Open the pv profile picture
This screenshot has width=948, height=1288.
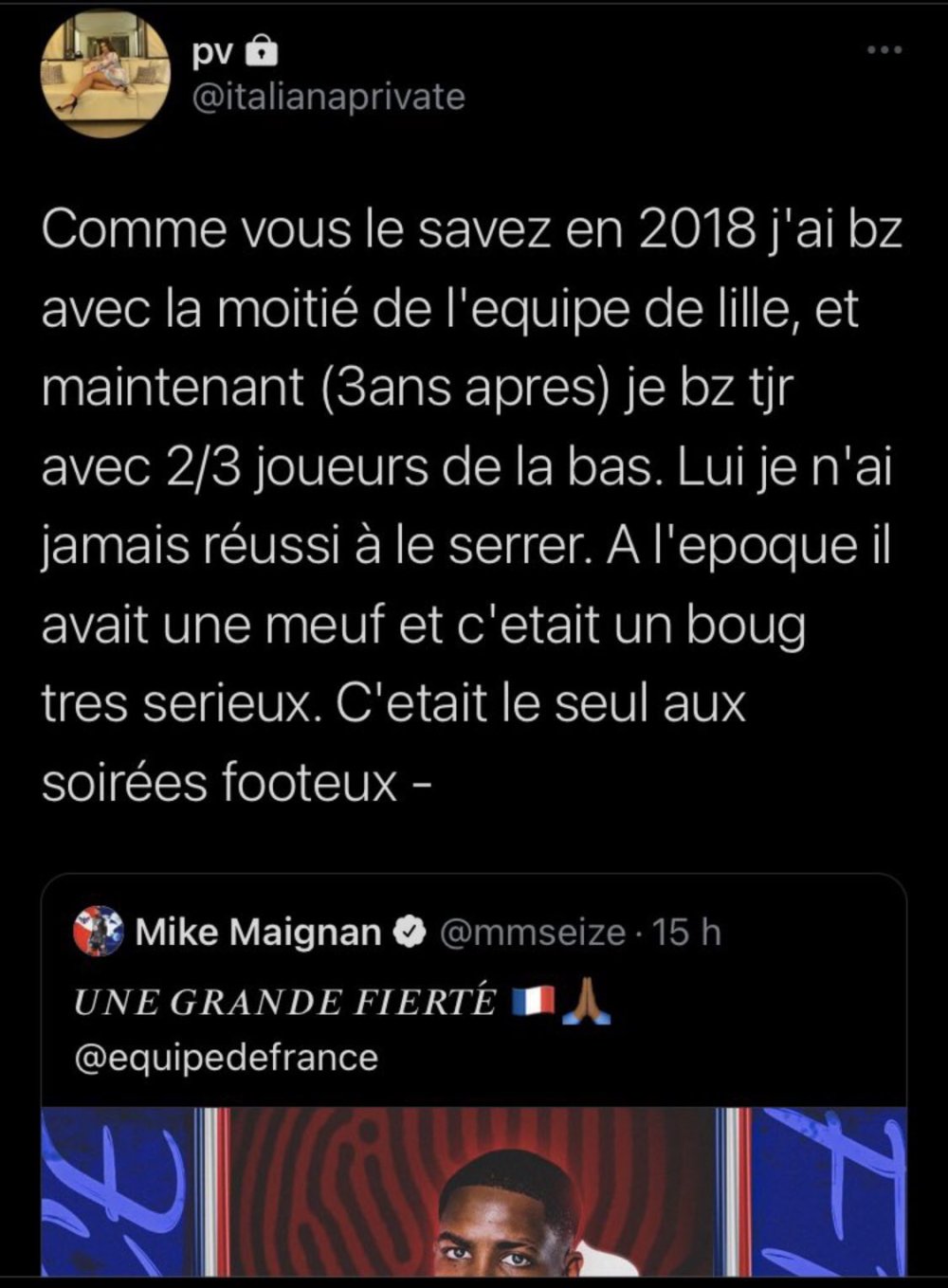click(x=104, y=74)
